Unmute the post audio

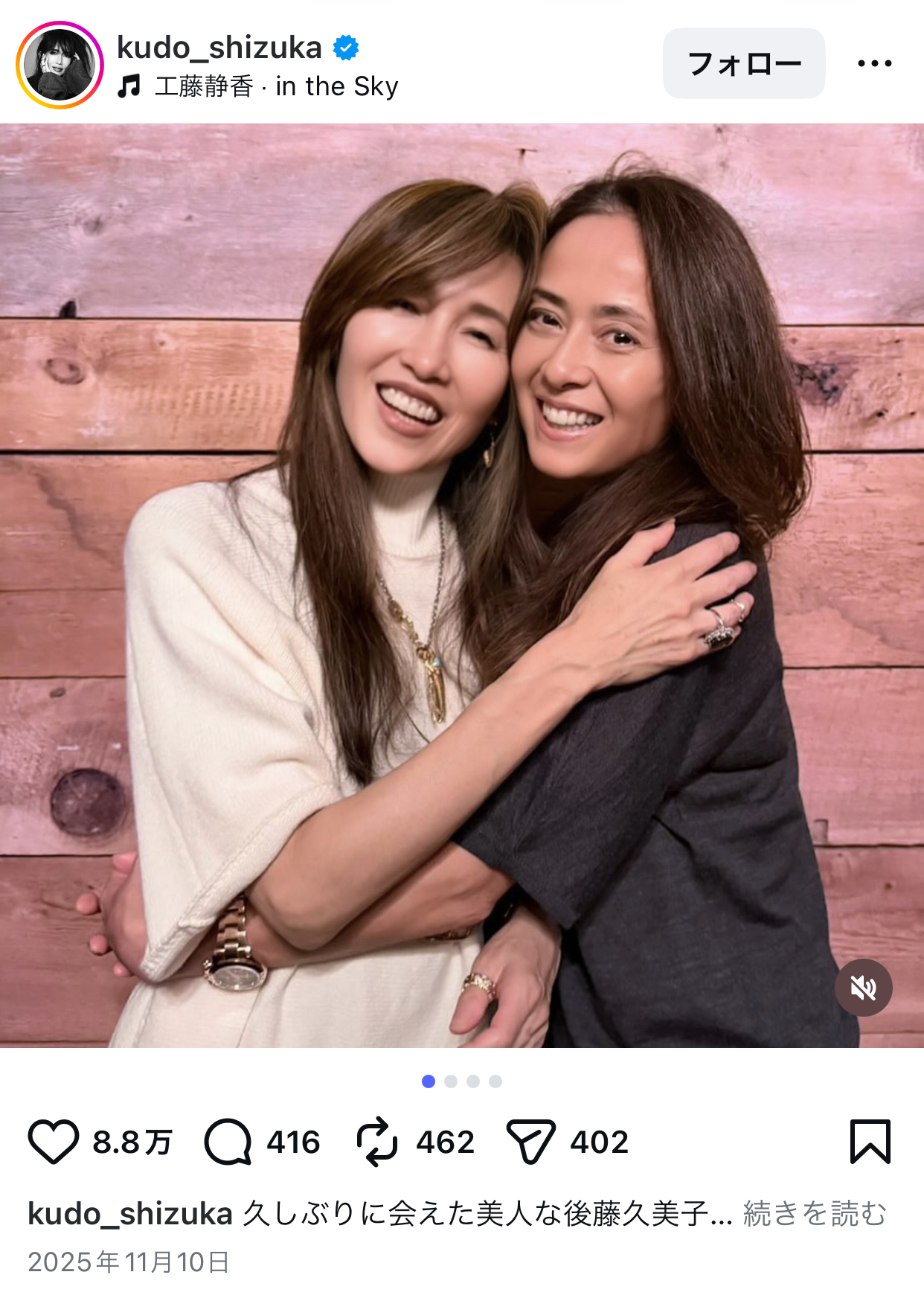click(863, 988)
